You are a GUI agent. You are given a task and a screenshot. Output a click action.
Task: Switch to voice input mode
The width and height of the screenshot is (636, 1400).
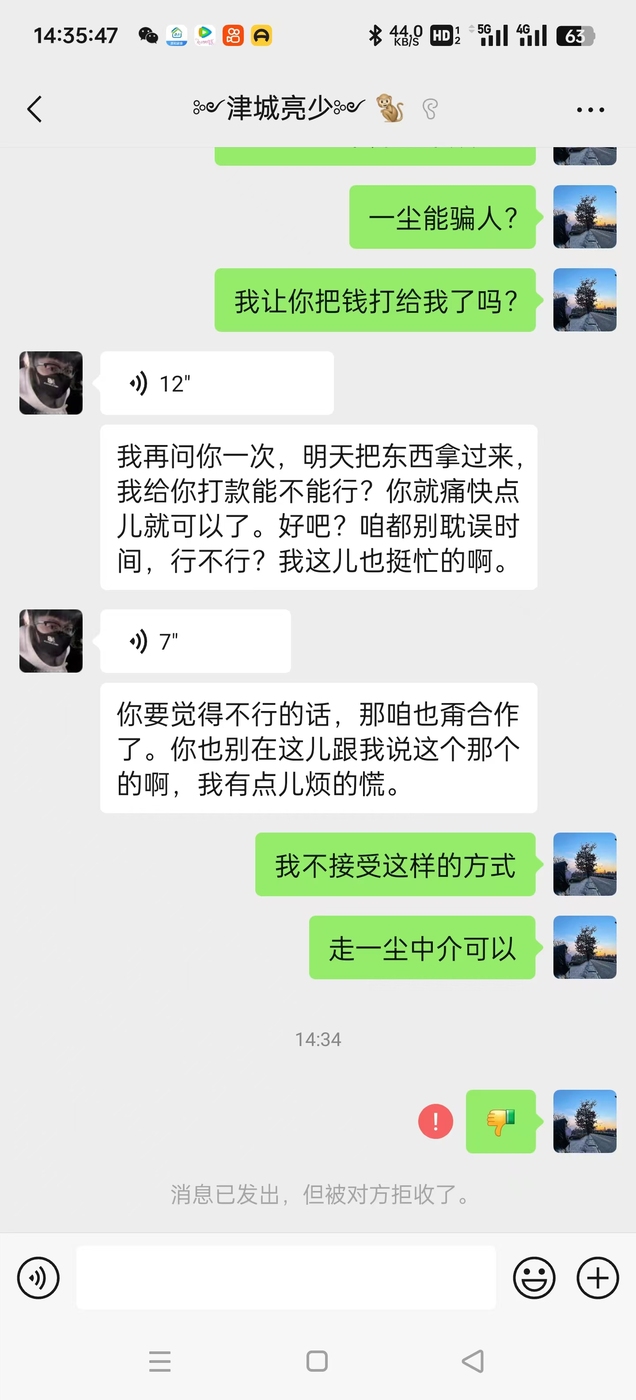[38, 1278]
